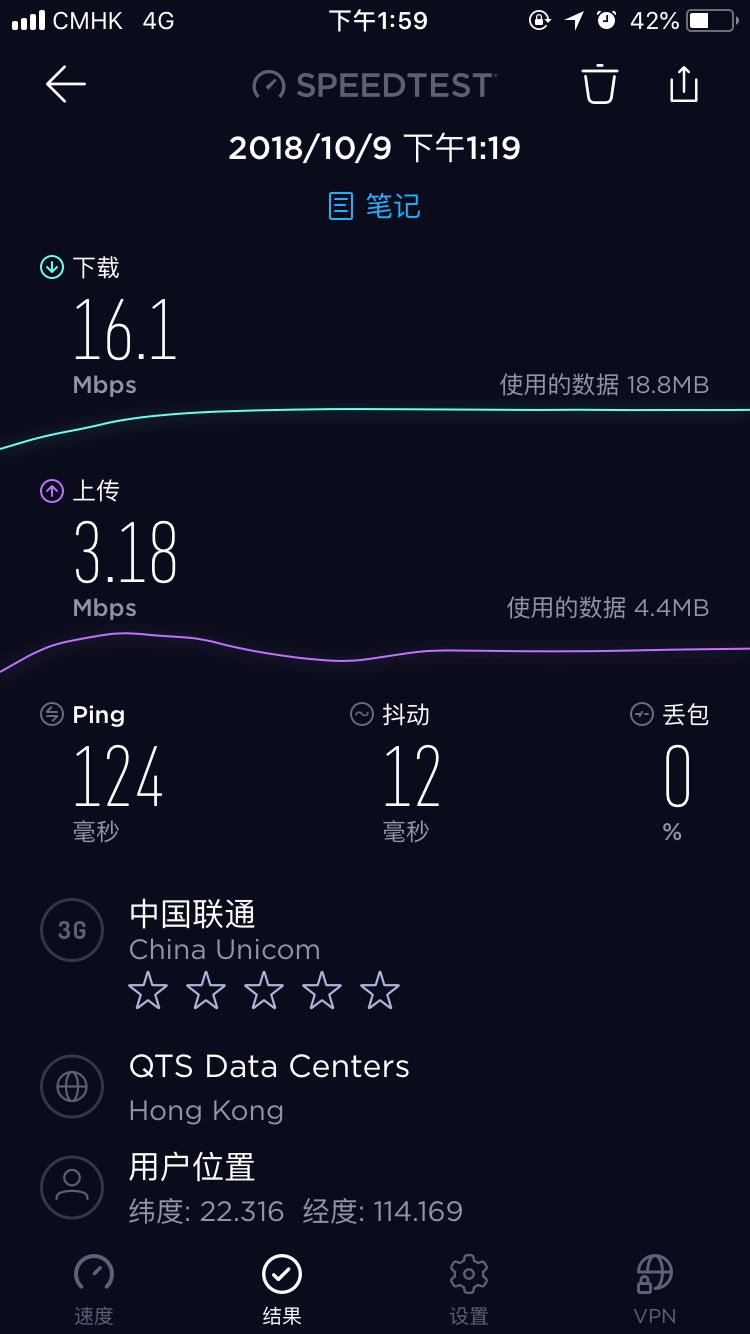
Task: Click the Ping icon
Action: (x=50, y=714)
